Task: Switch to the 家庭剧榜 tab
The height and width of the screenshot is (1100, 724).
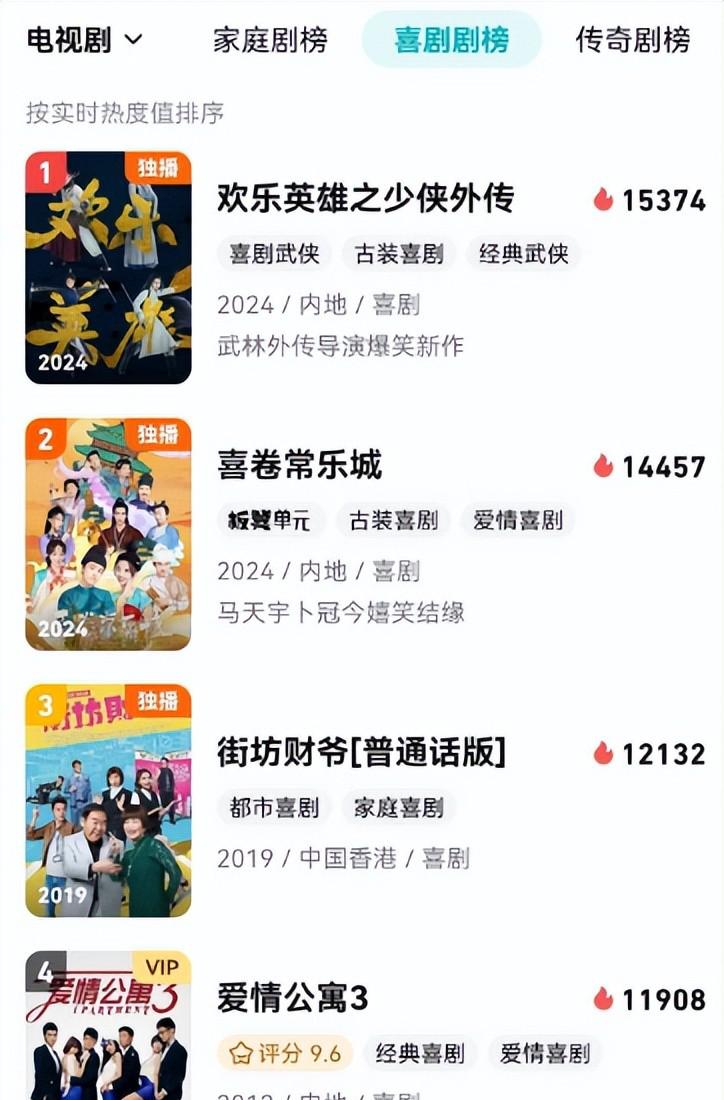Action: [x=270, y=41]
